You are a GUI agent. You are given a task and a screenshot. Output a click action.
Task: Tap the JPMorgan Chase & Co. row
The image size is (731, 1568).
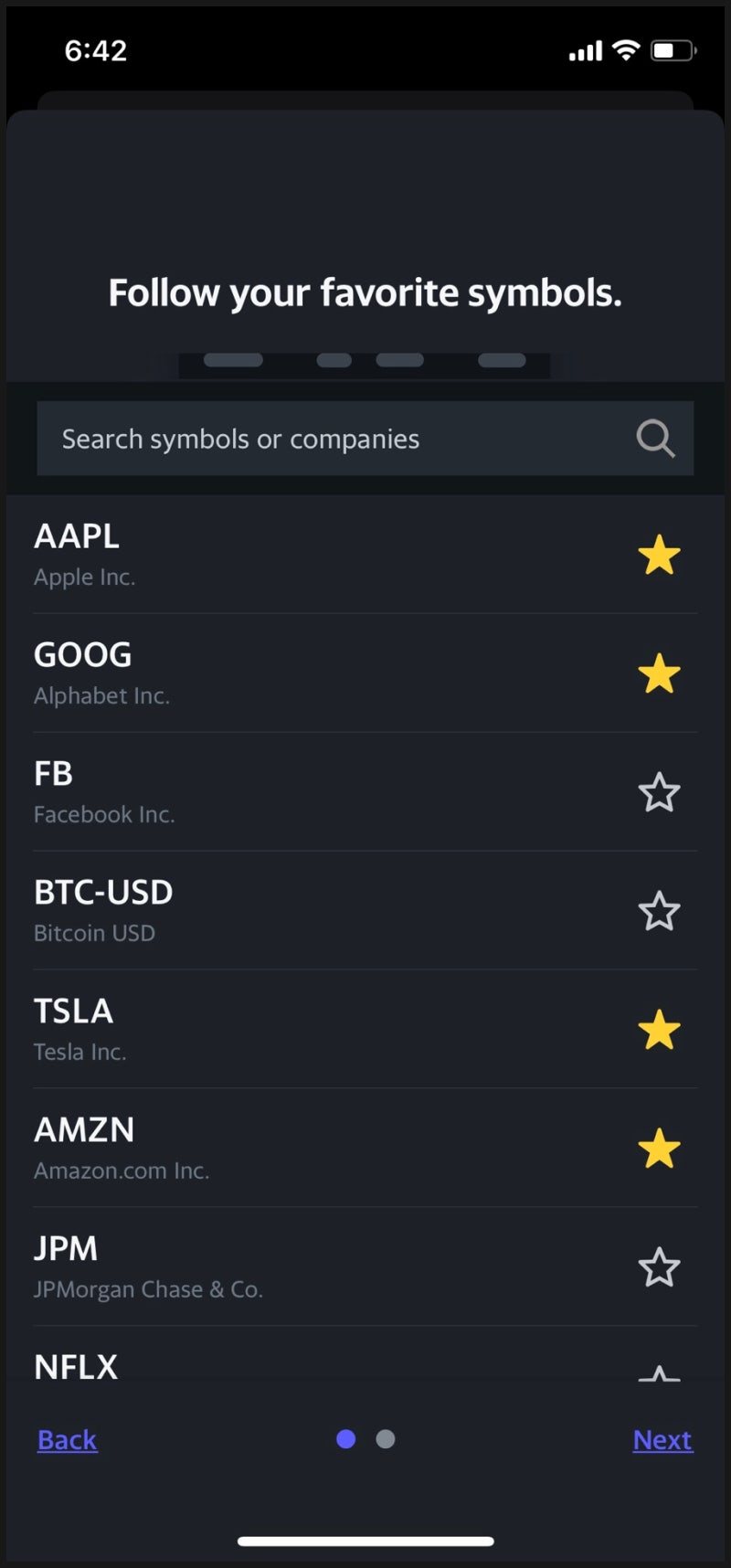(274, 1266)
